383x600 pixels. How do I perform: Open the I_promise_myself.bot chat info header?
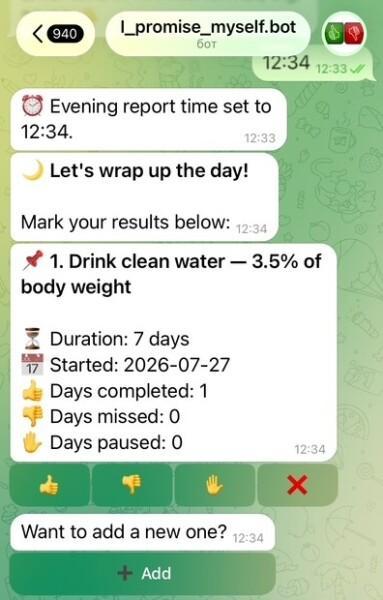tap(208, 34)
